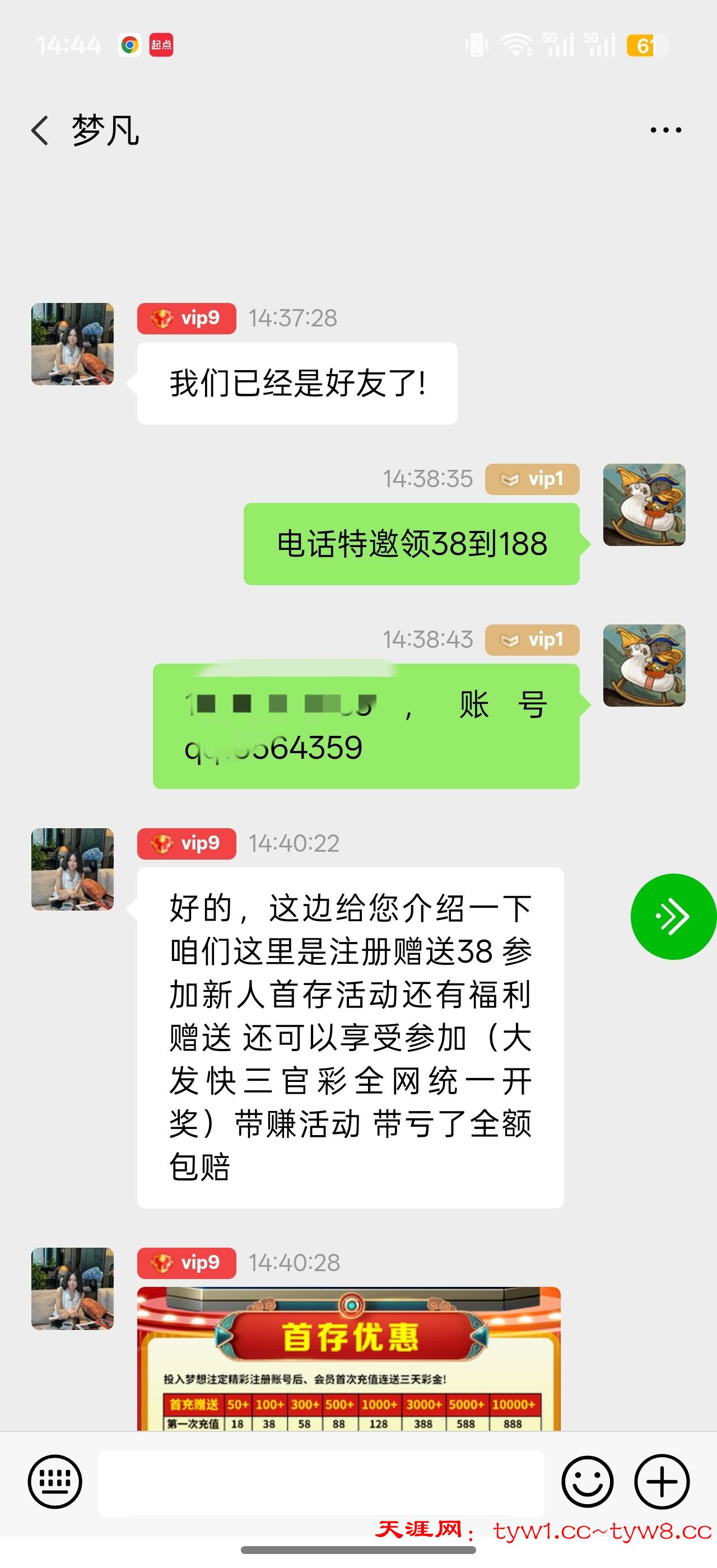The width and height of the screenshot is (717, 1568).
Task: Open the plus attachment menu
Action: coord(662,1481)
